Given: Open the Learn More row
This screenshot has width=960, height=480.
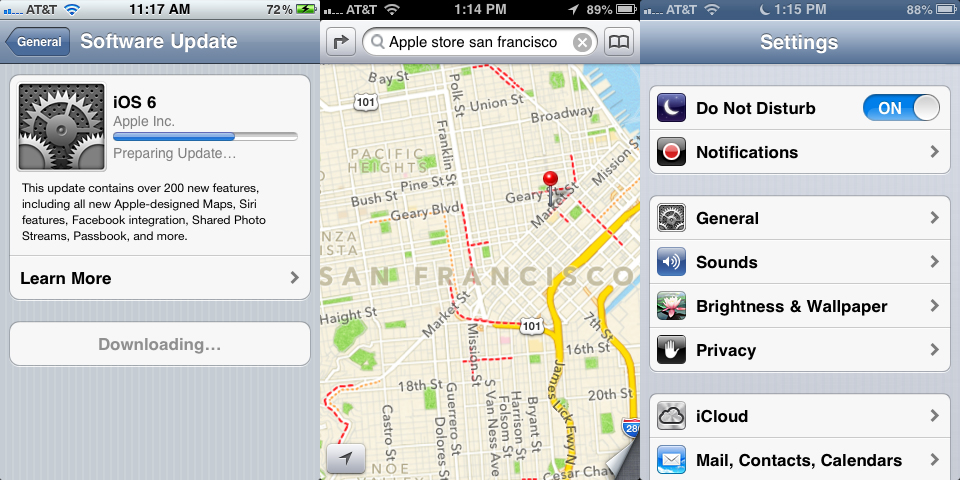Looking at the screenshot, I should click(x=160, y=278).
